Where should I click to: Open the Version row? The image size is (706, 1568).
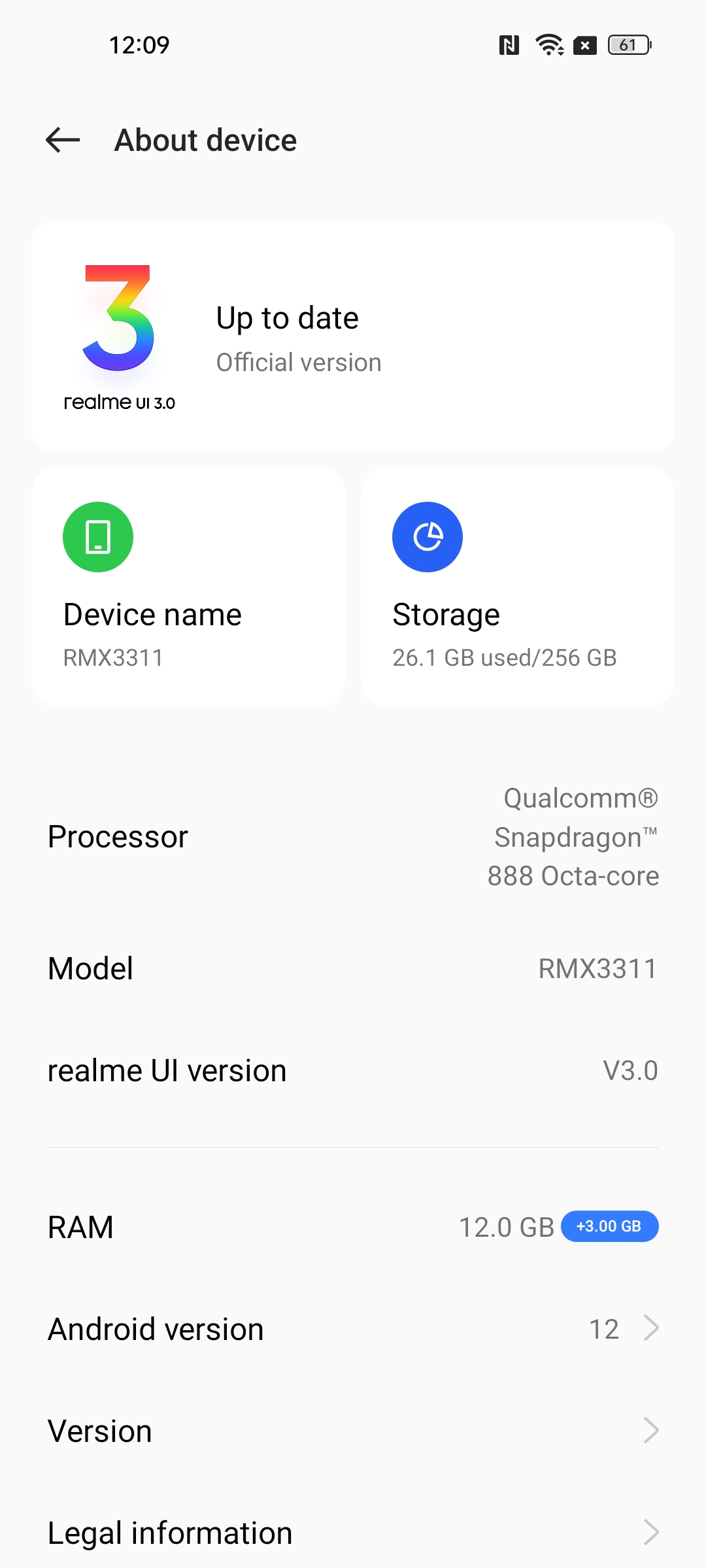(353, 1431)
